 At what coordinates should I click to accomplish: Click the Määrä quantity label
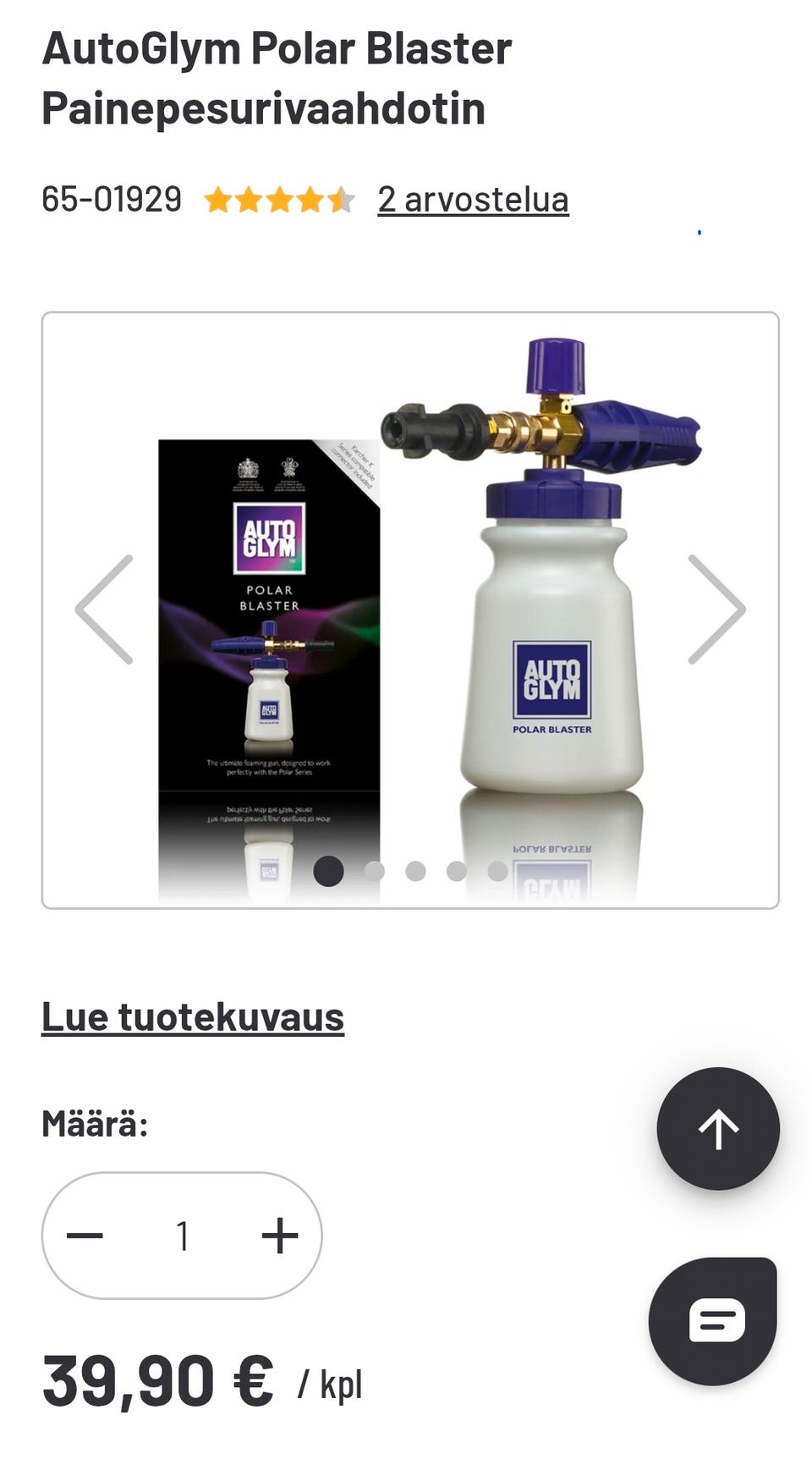(94, 1126)
